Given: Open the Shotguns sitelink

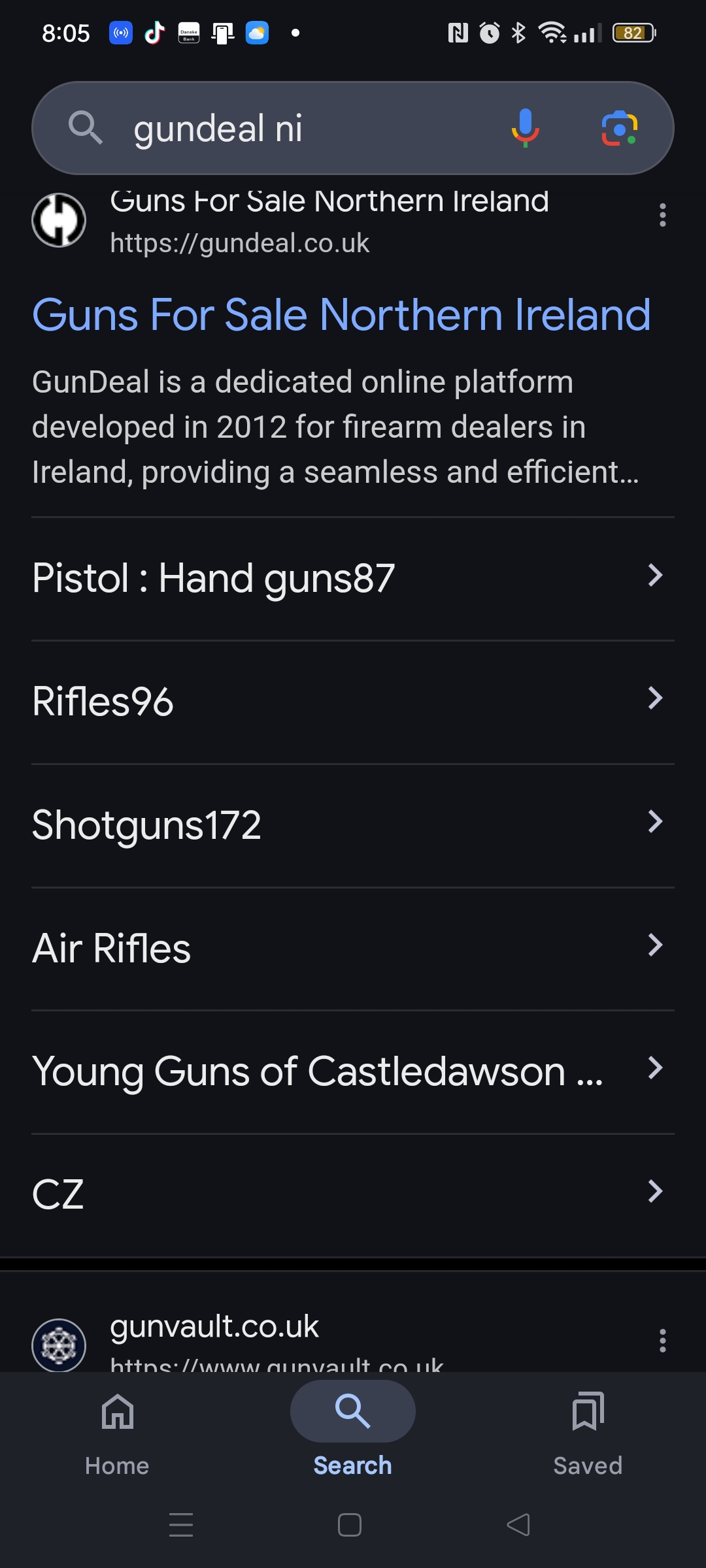Looking at the screenshot, I should [353, 825].
